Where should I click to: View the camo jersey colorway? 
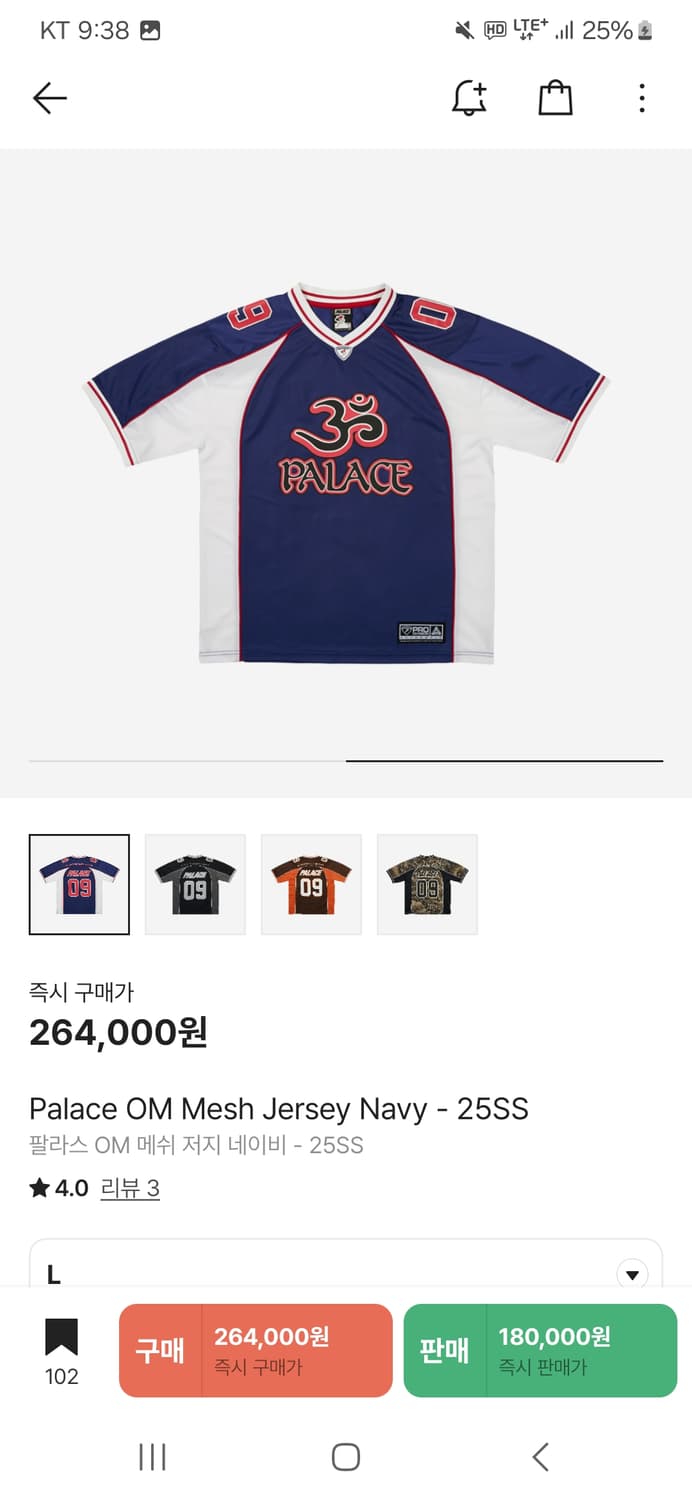click(427, 884)
